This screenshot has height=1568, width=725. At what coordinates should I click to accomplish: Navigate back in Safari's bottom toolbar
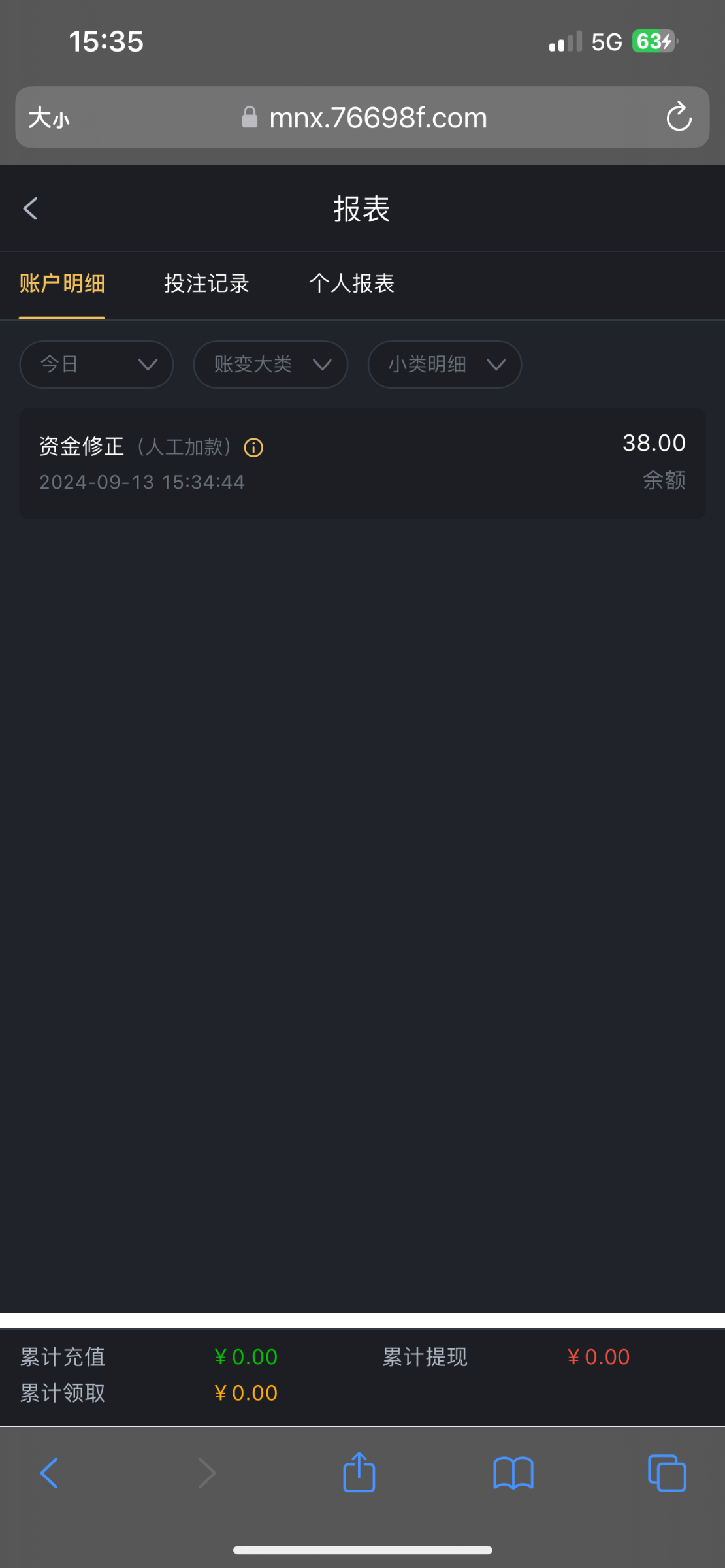[x=50, y=1473]
